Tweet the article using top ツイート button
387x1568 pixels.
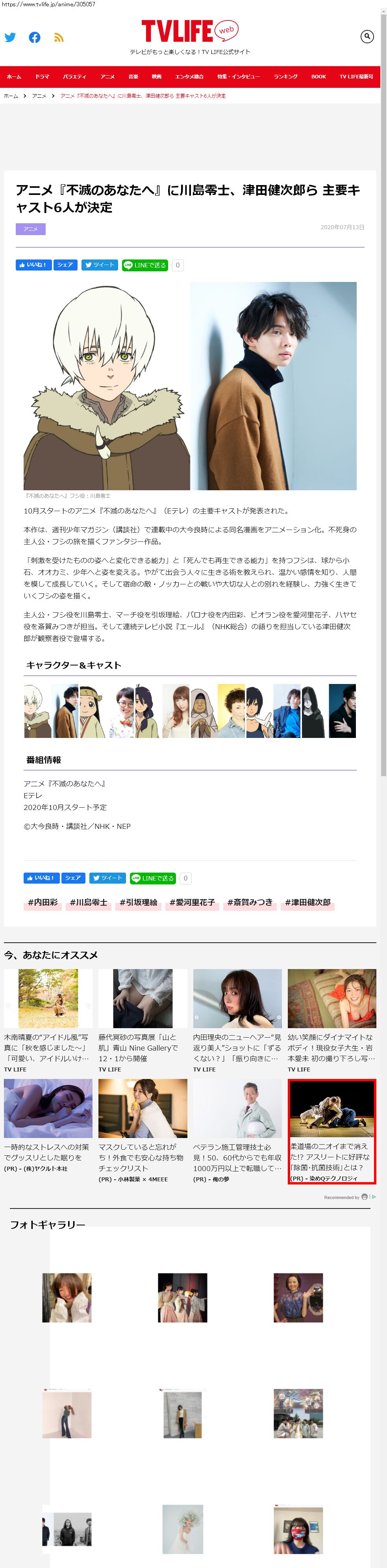point(99,265)
